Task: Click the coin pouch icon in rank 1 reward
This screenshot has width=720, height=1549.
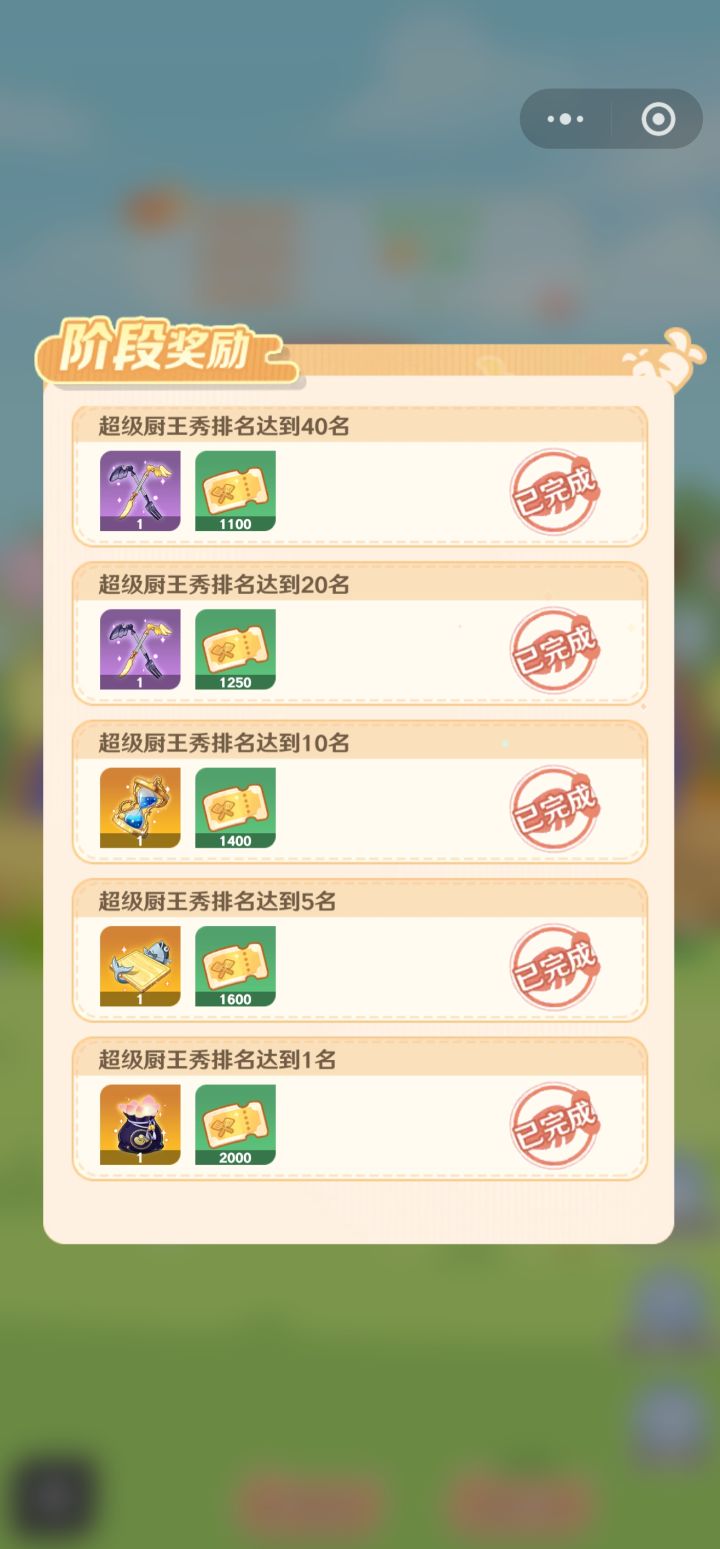Action: 139,1123
